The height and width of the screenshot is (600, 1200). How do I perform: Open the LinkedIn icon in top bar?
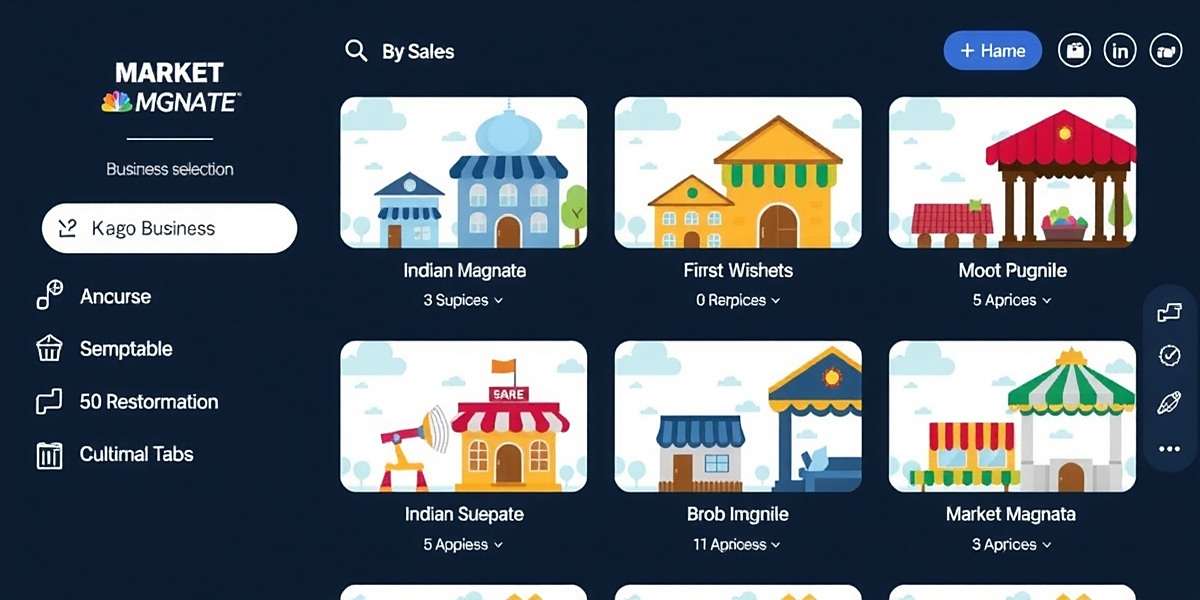pos(1120,51)
